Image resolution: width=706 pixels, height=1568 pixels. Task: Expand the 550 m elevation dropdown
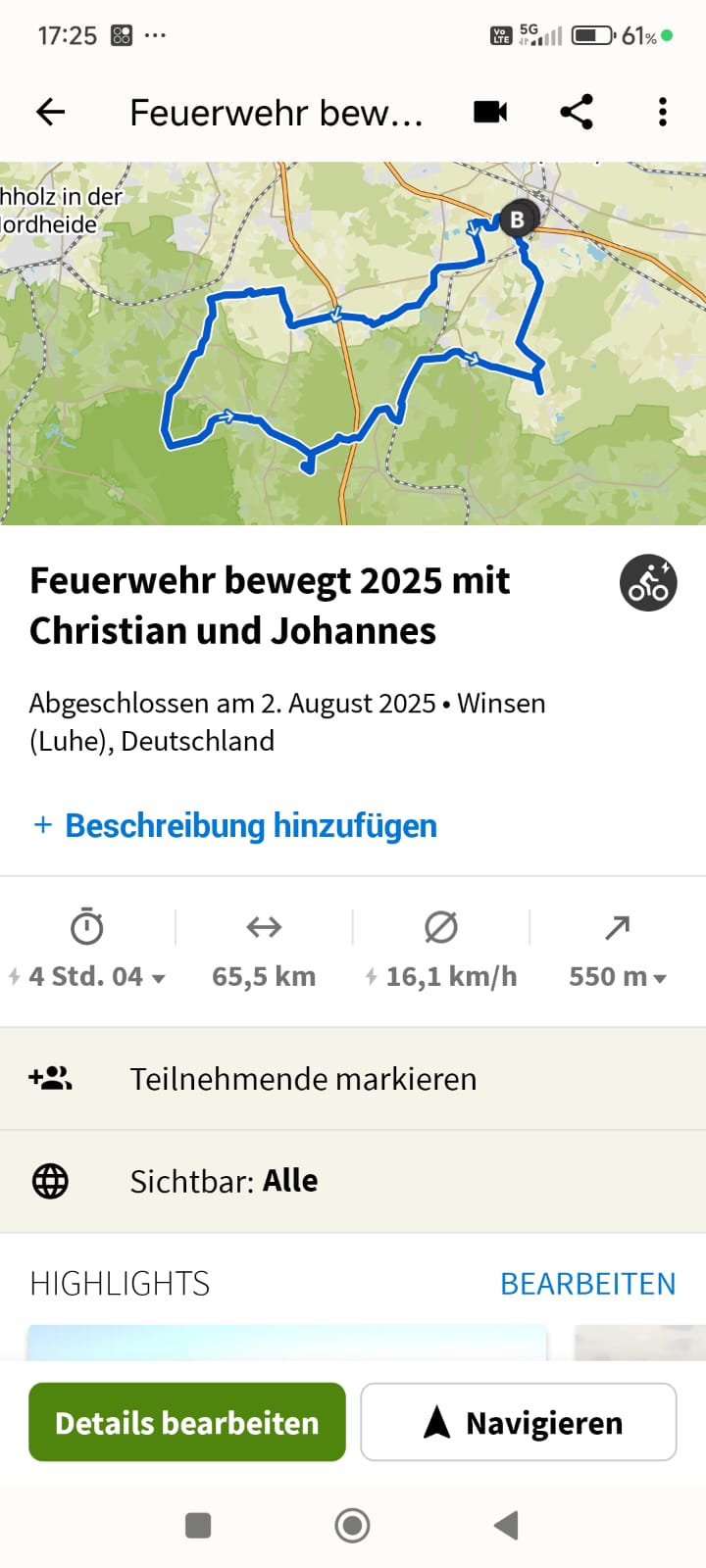pyautogui.click(x=618, y=976)
